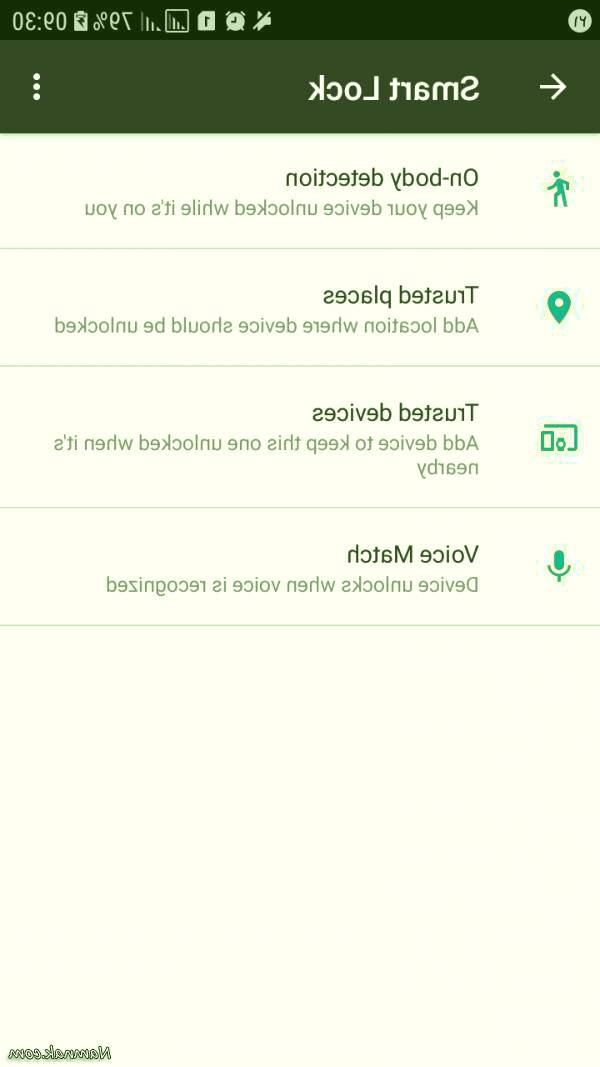Select Trusted devices option
Viewport: 600px width, 1067px height.
pyautogui.click(x=300, y=438)
